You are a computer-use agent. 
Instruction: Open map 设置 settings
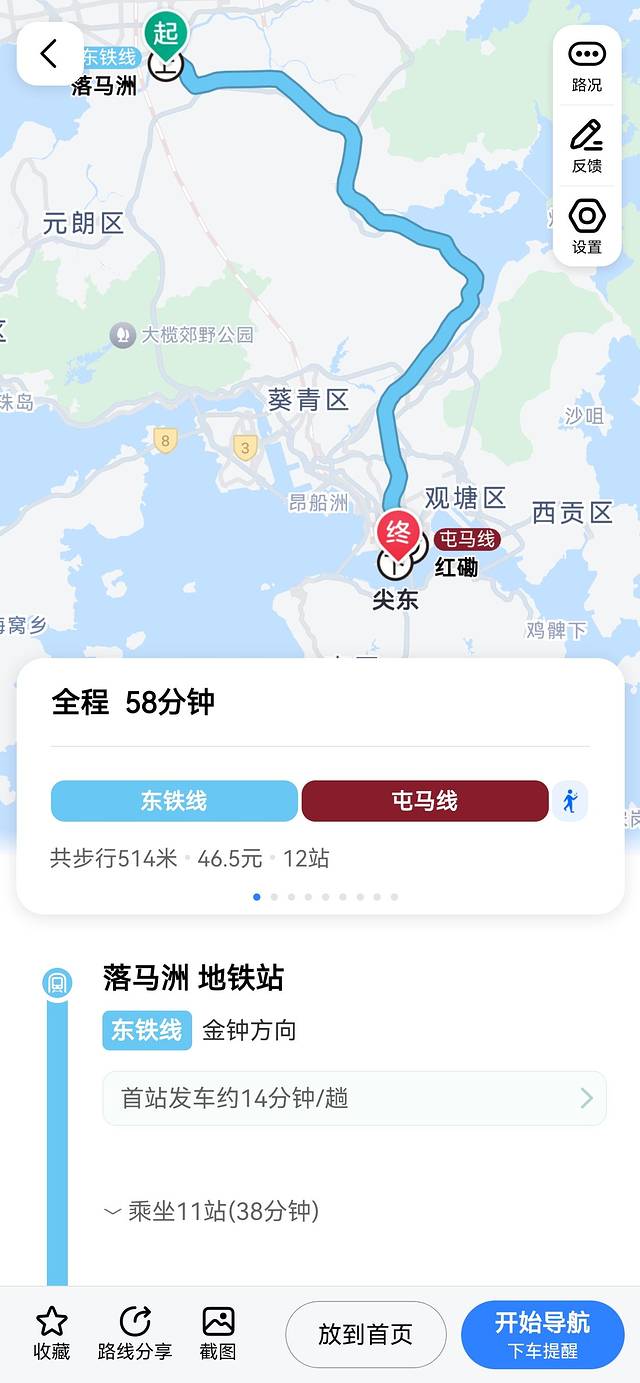click(x=587, y=227)
